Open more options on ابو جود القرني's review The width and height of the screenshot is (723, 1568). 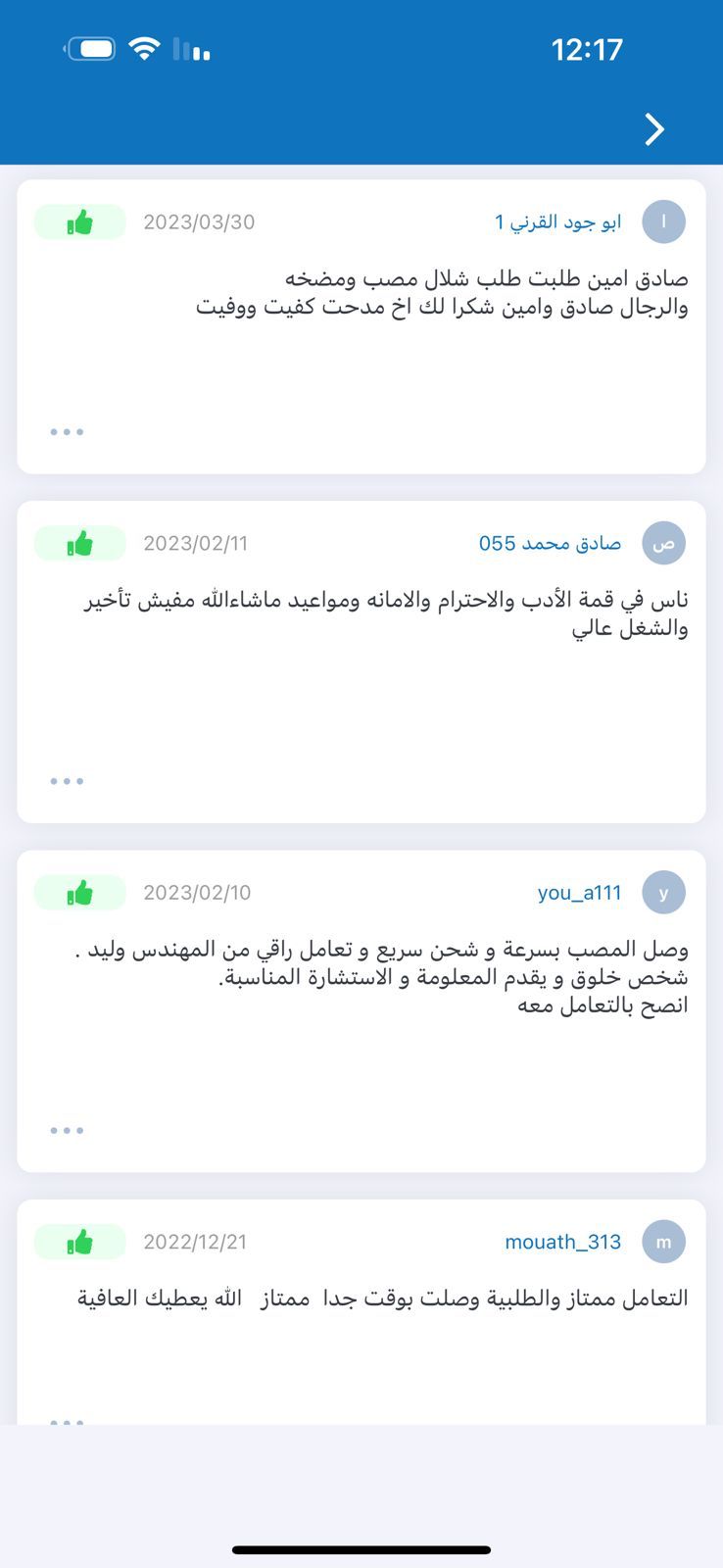click(x=67, y=431)
